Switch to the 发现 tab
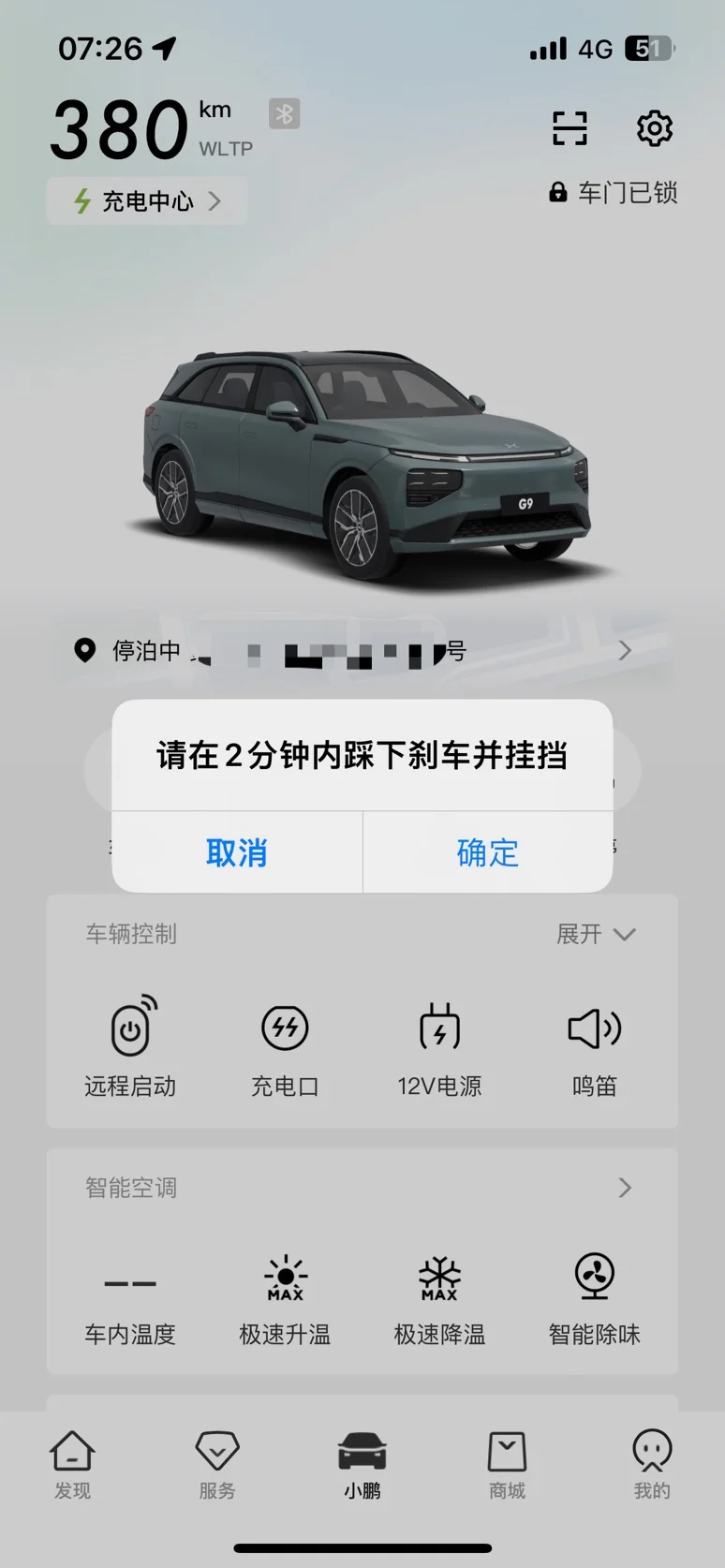 (72, 1465)
